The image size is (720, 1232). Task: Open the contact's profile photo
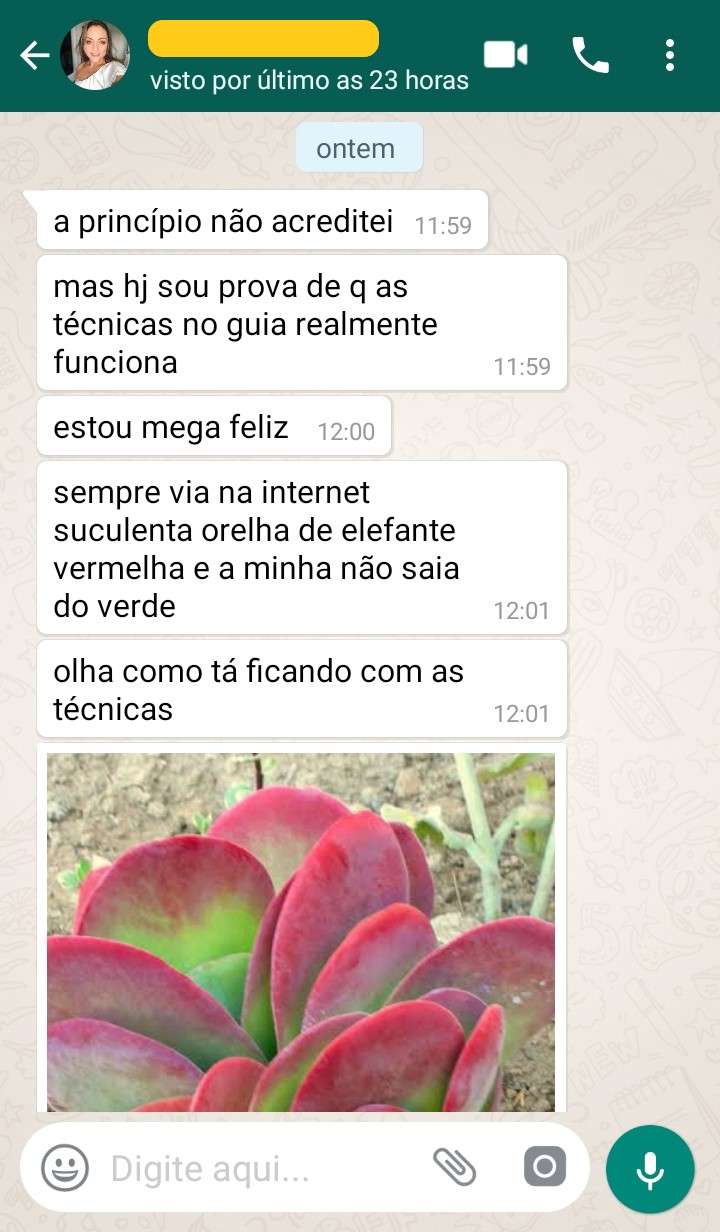pyautogui.click(x=95, y=56)
